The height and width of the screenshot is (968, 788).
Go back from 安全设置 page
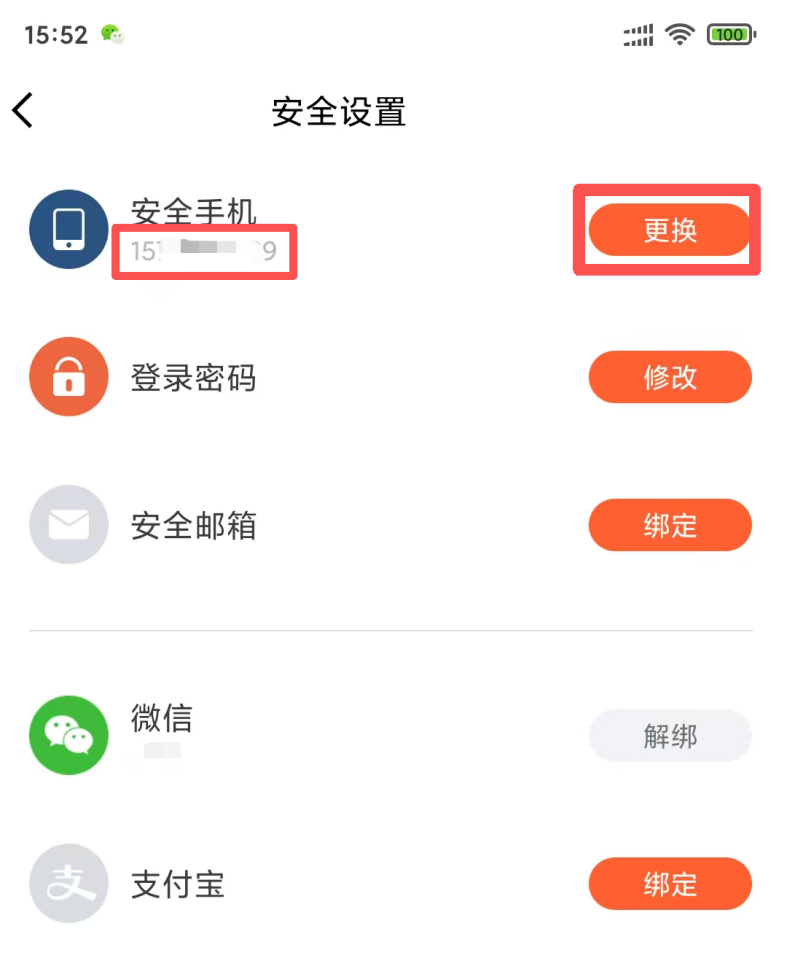point(24,111)
